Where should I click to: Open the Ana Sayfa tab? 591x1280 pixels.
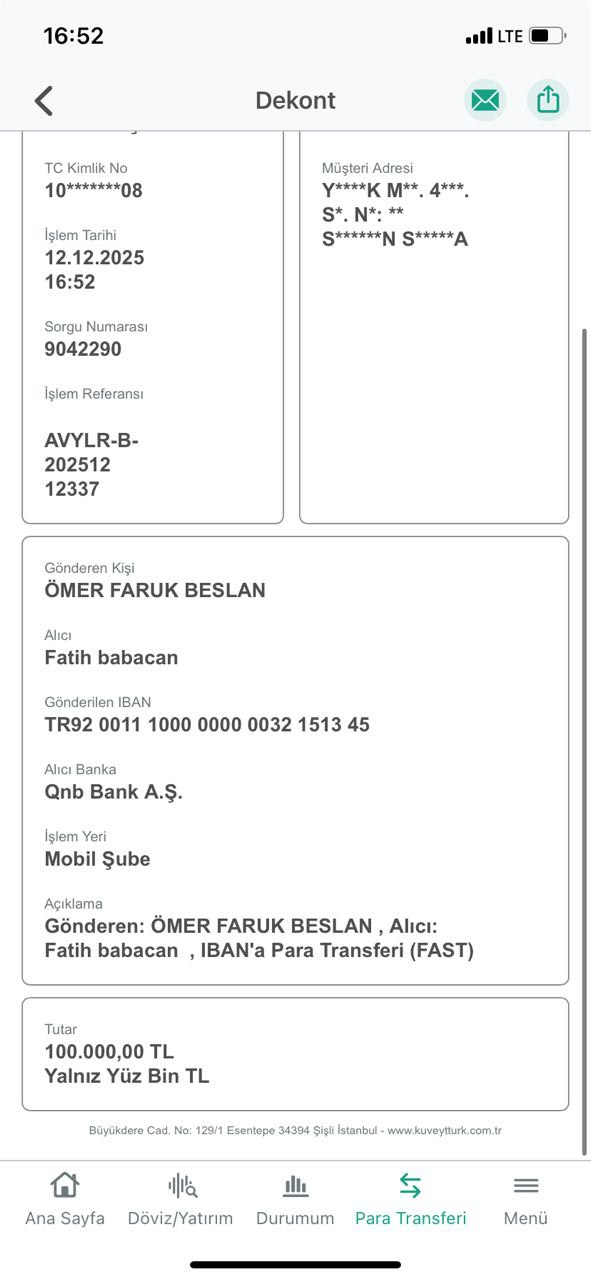pyautogui.click(x=65, y=1200)
